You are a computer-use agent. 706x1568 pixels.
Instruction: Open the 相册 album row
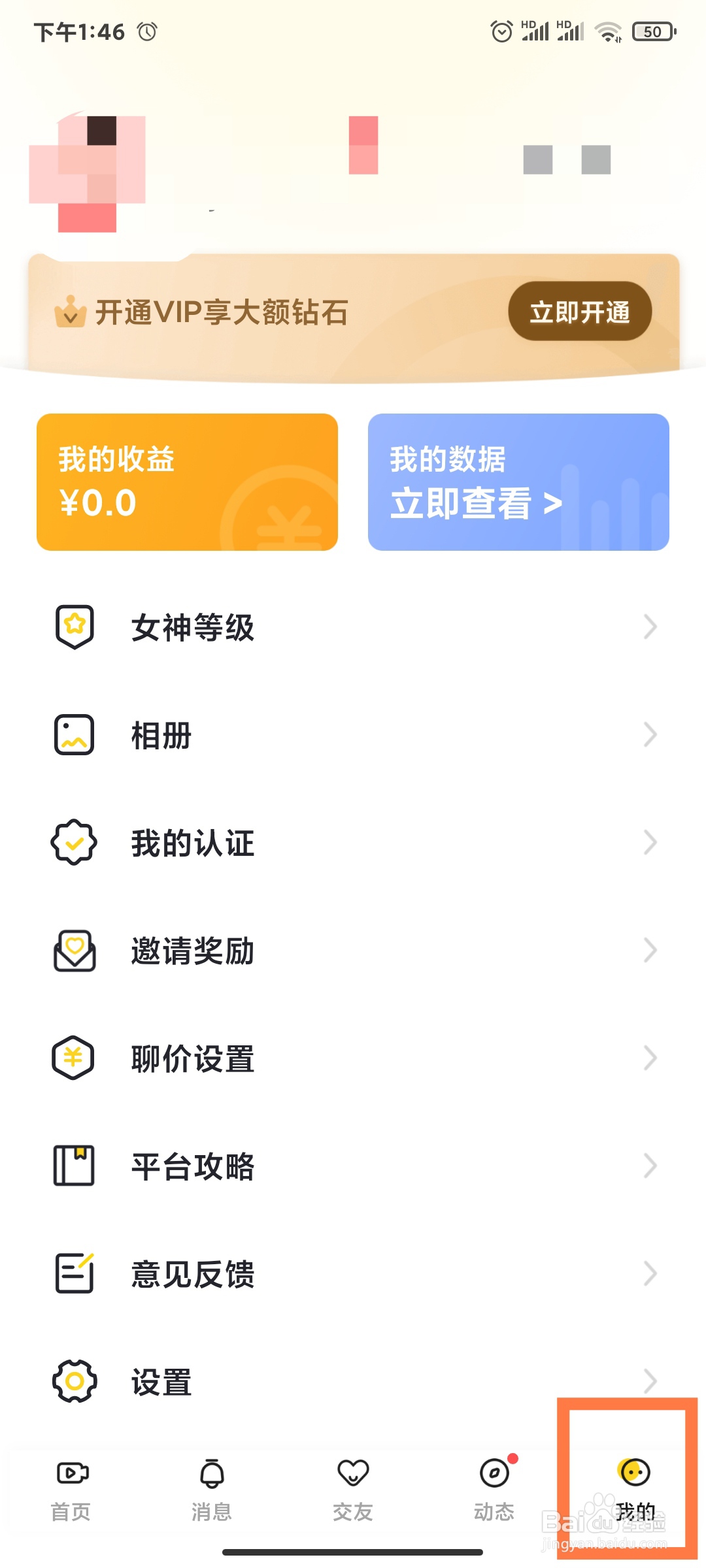[353, 735]
